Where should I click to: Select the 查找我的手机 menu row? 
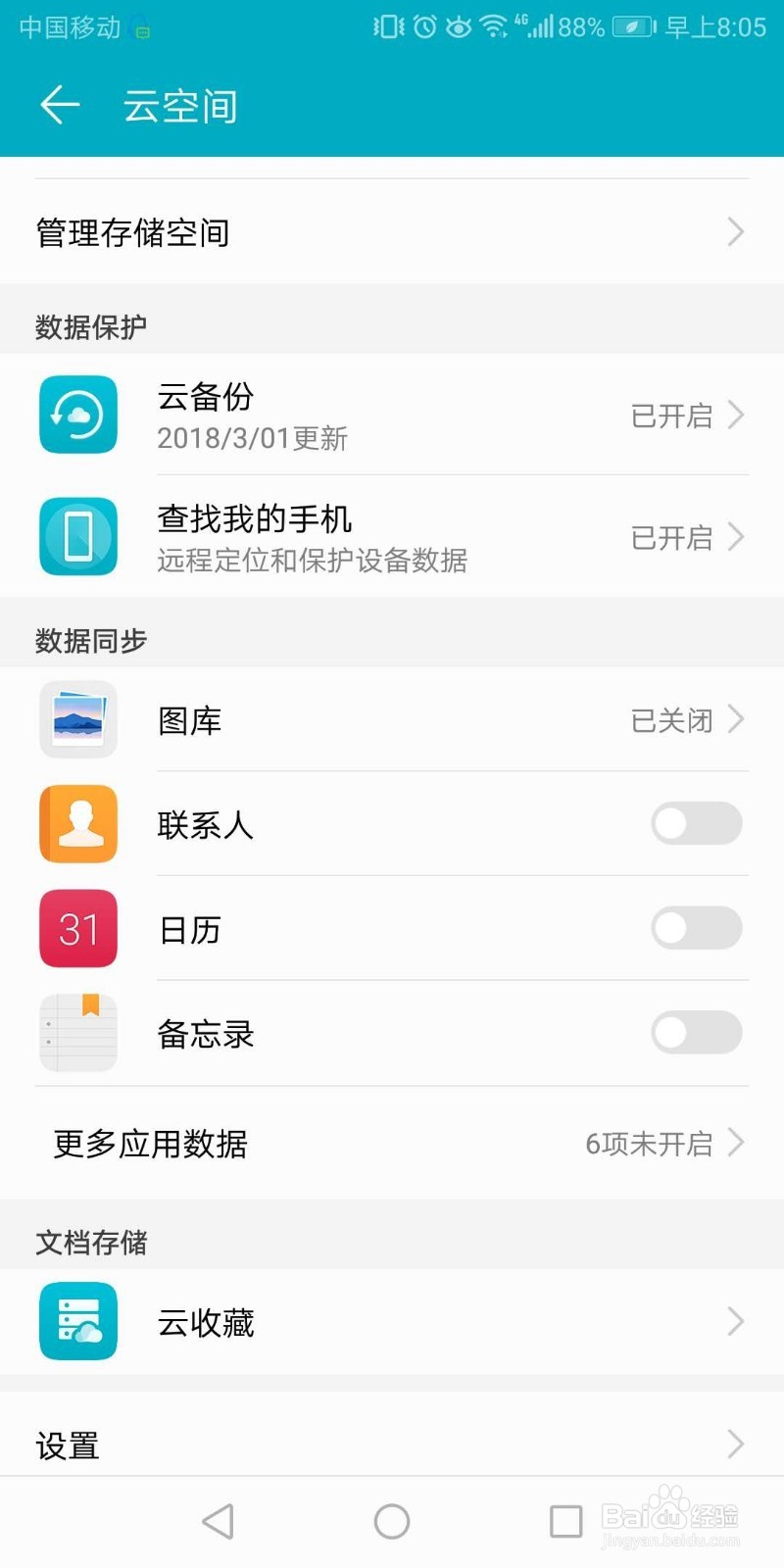coord(392,537)
